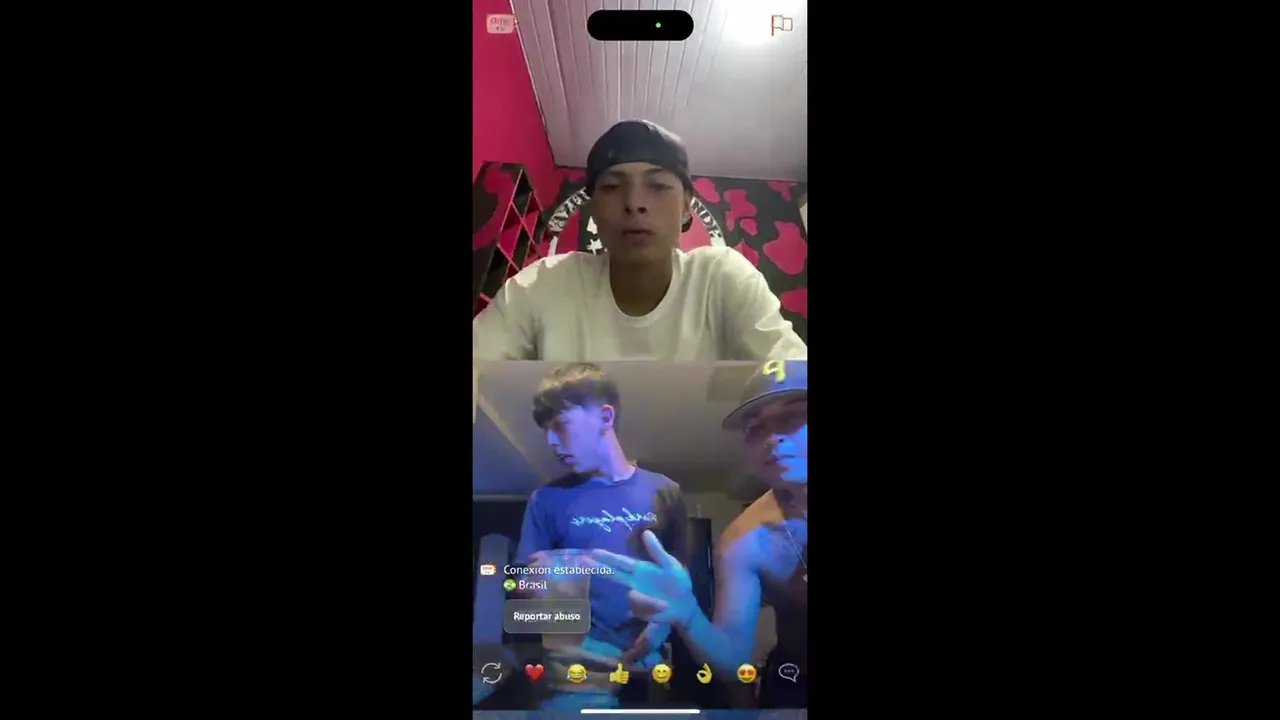Skip to next partner via refresh icon
This screenshot has height=720, width=1280.
(491, 673)
